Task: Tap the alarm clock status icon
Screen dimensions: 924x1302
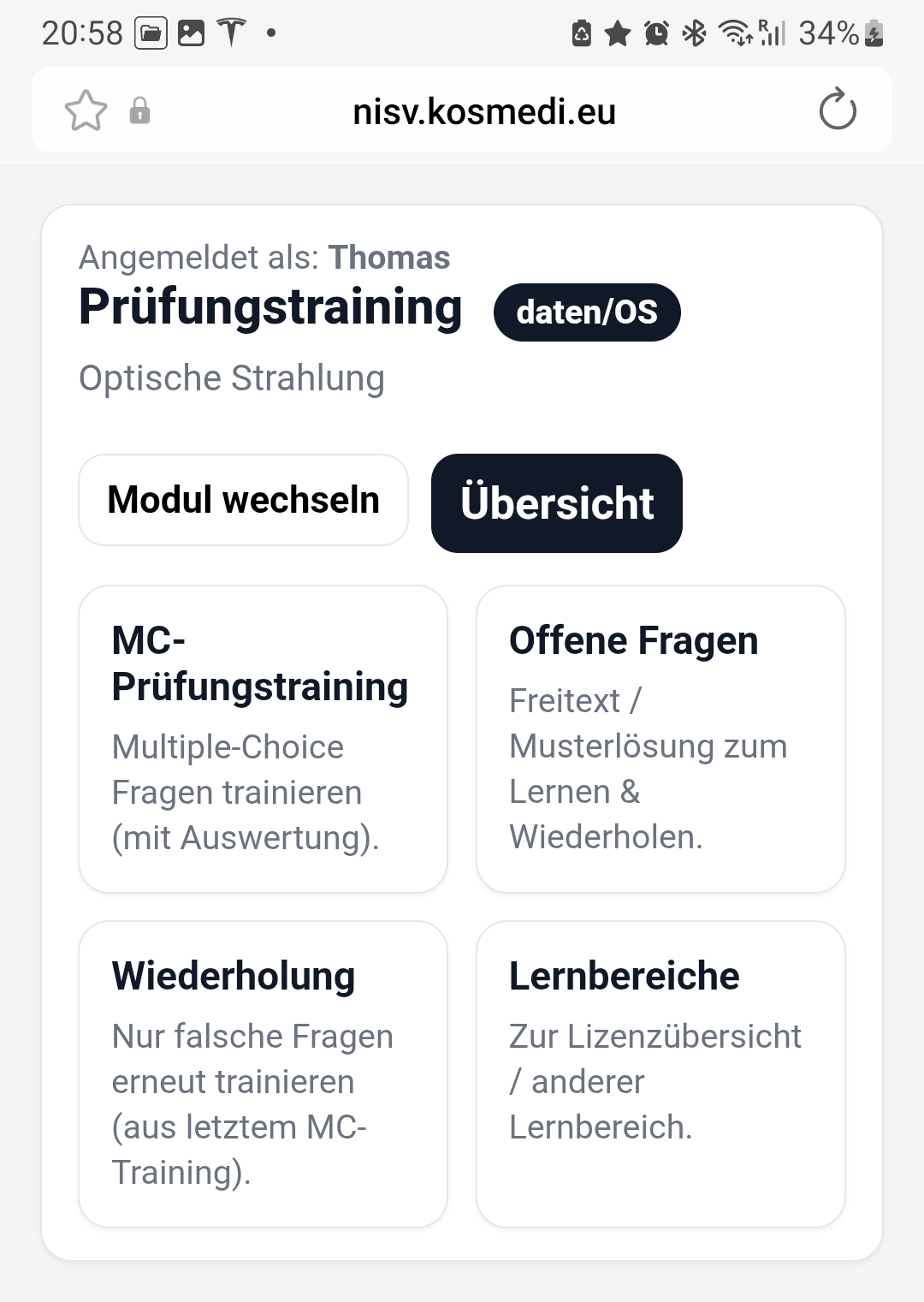Action: [x=654, y=34]
